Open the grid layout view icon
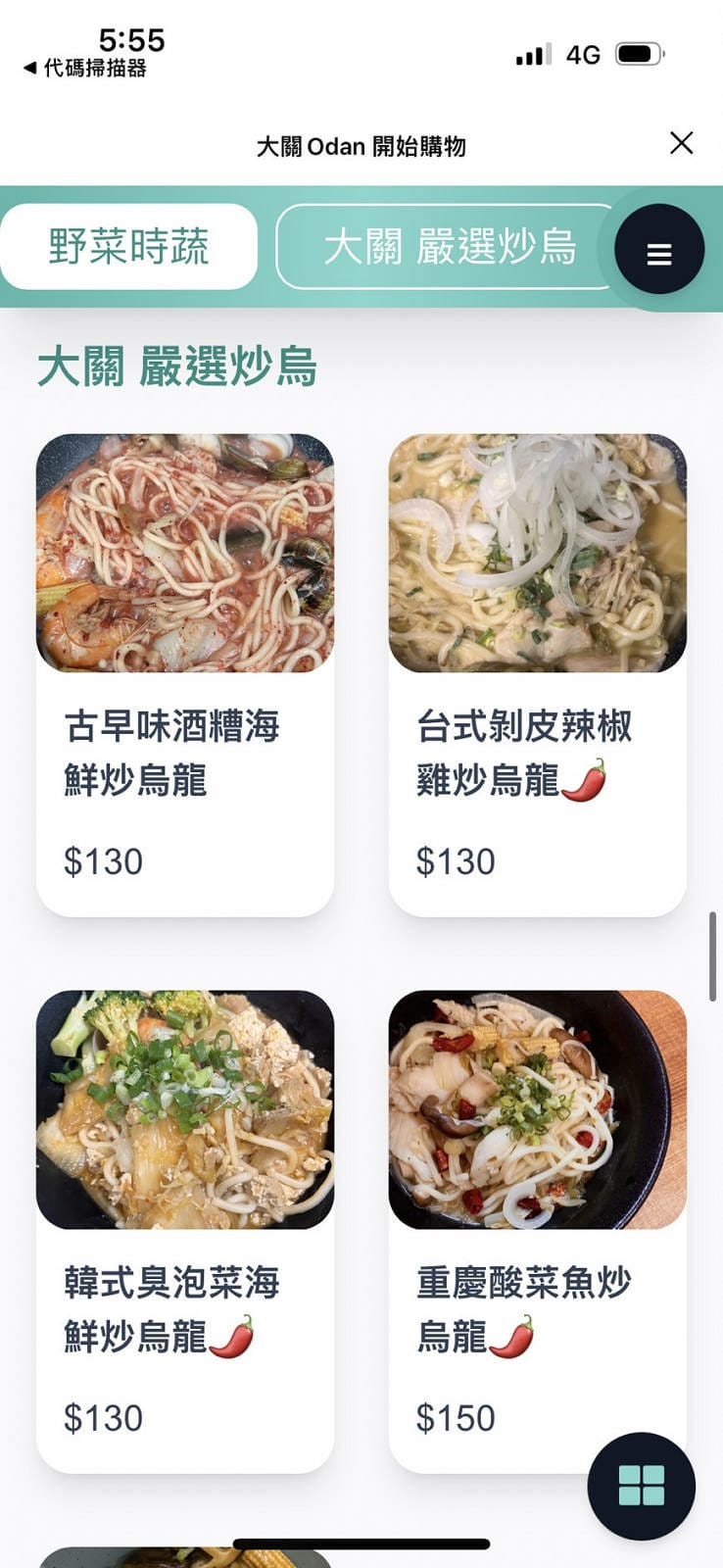723x1568 pixels. pos(642,1487)
